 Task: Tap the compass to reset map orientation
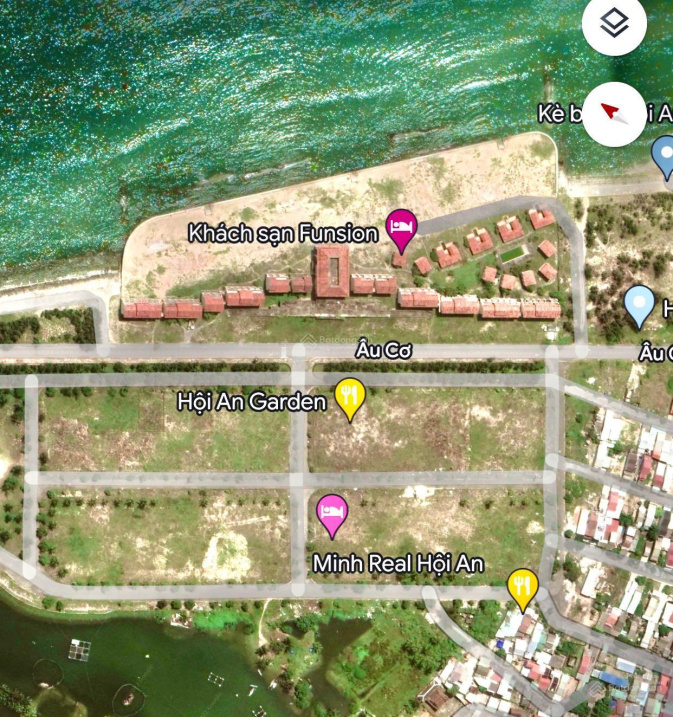click(x=614, y=113)
